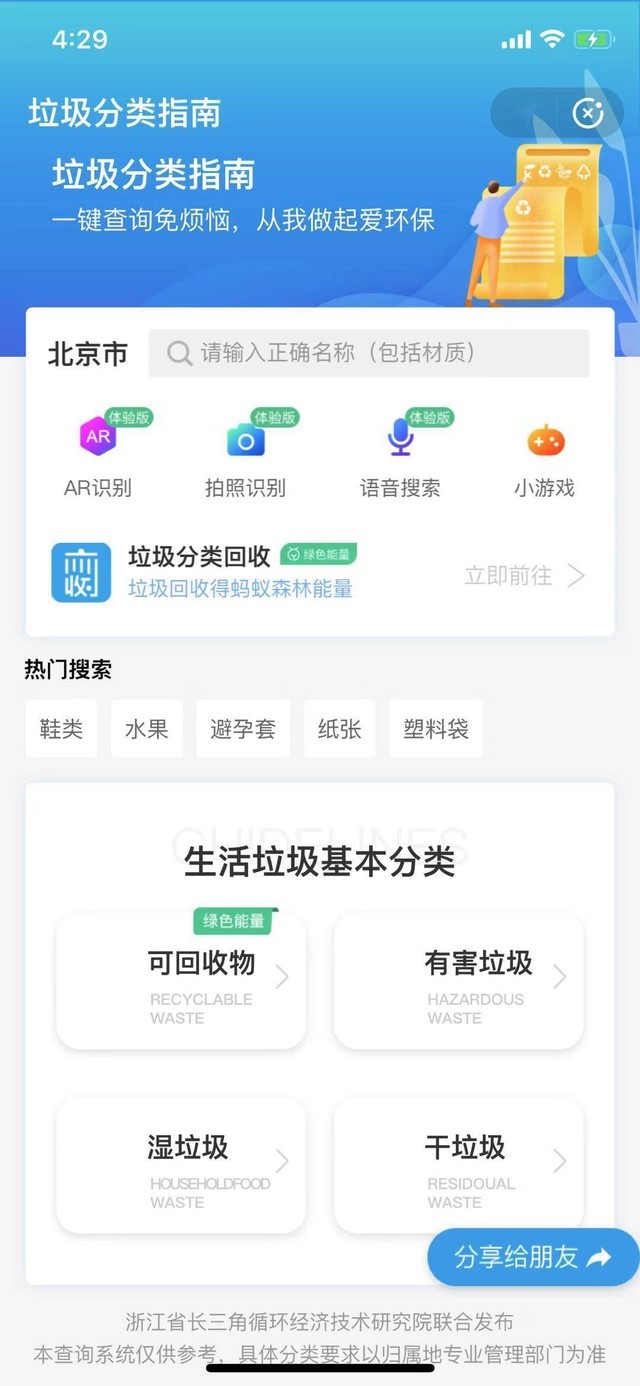The height and width of the screenshot is (1386, 640).
Task: View the 湿垃圾 household food waste card
Action: tap(181, 1165)
